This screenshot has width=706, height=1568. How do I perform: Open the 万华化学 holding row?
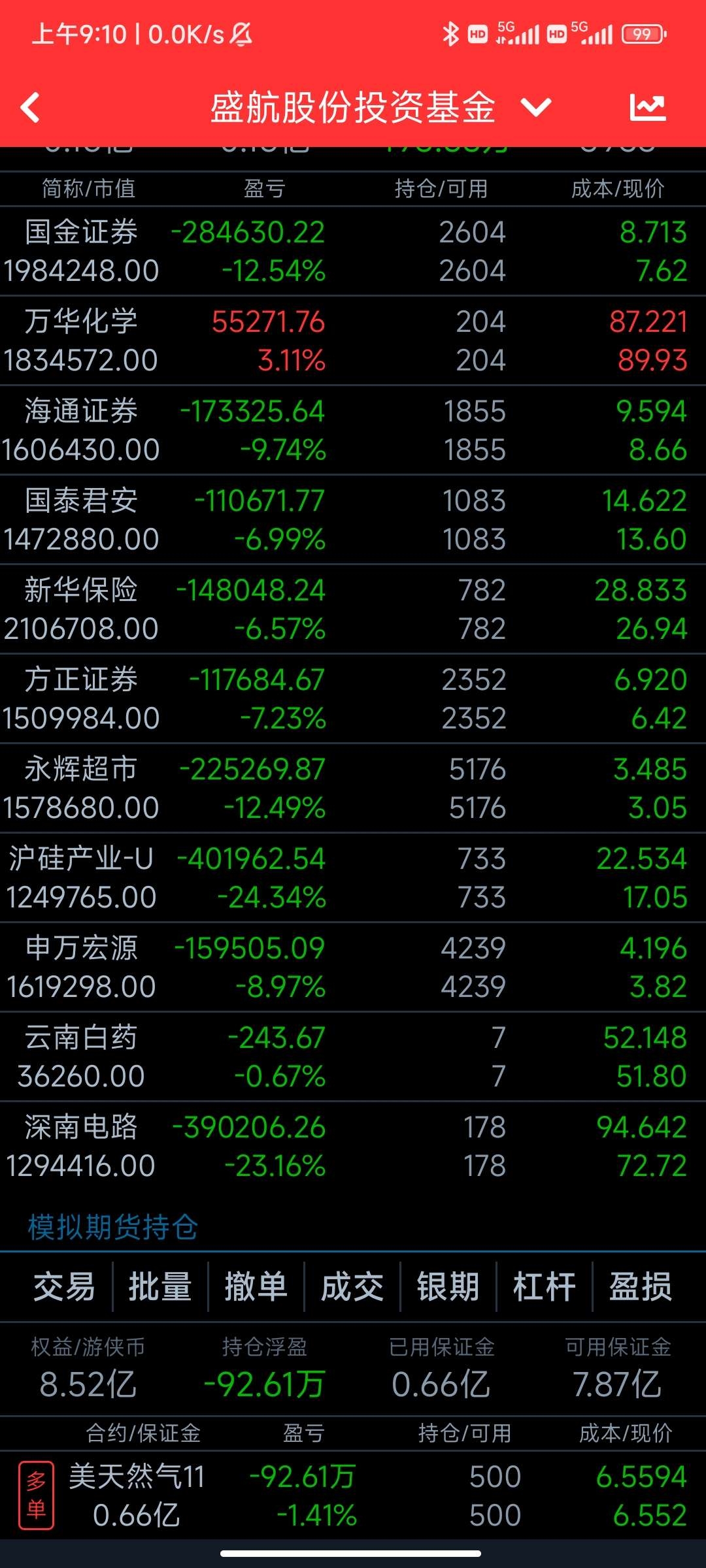coord(353,341)
